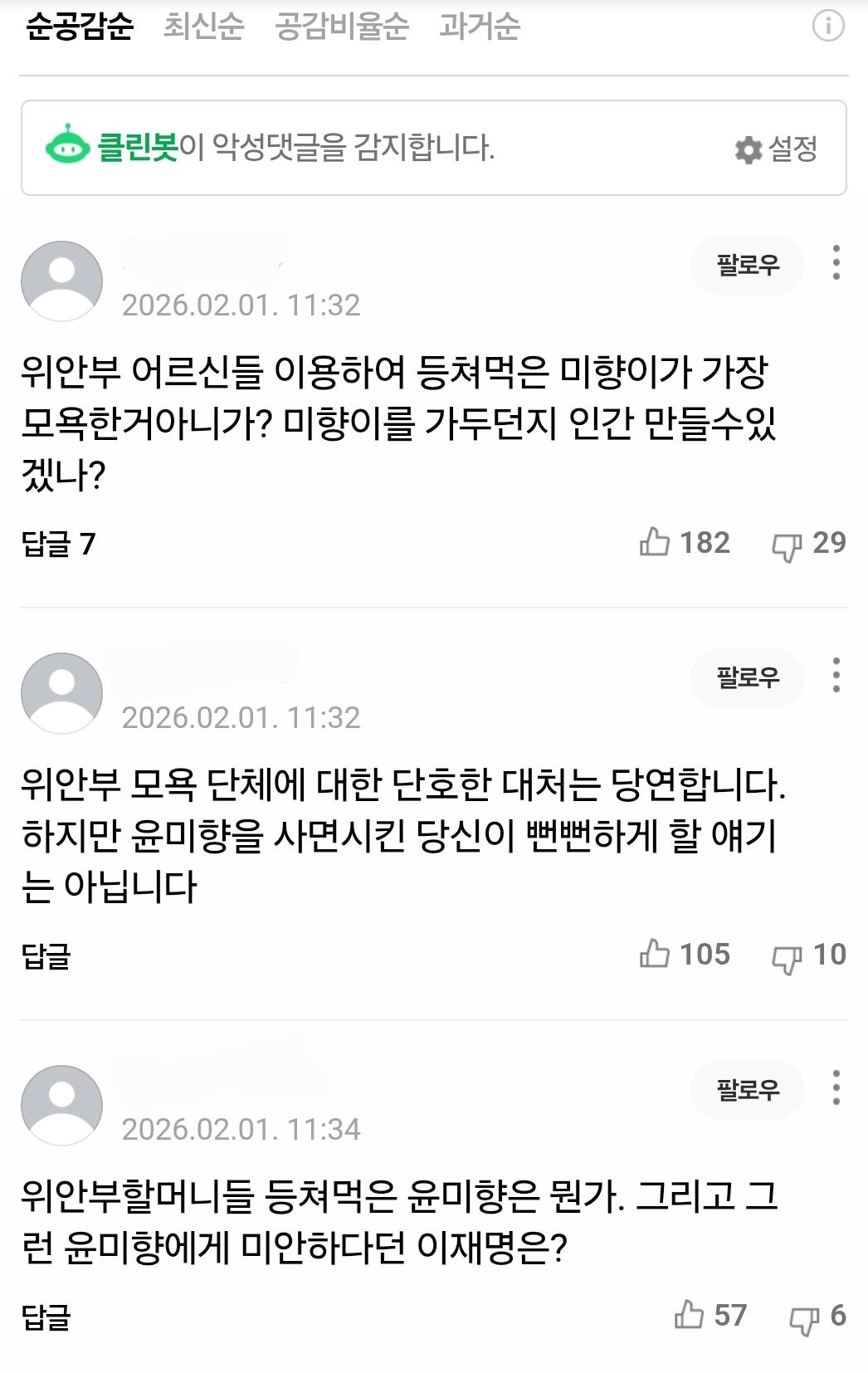Viewport: 868px width, 1373px height.
Task: Select the 공감비율순 sort tab
Action: click(341, 27)
